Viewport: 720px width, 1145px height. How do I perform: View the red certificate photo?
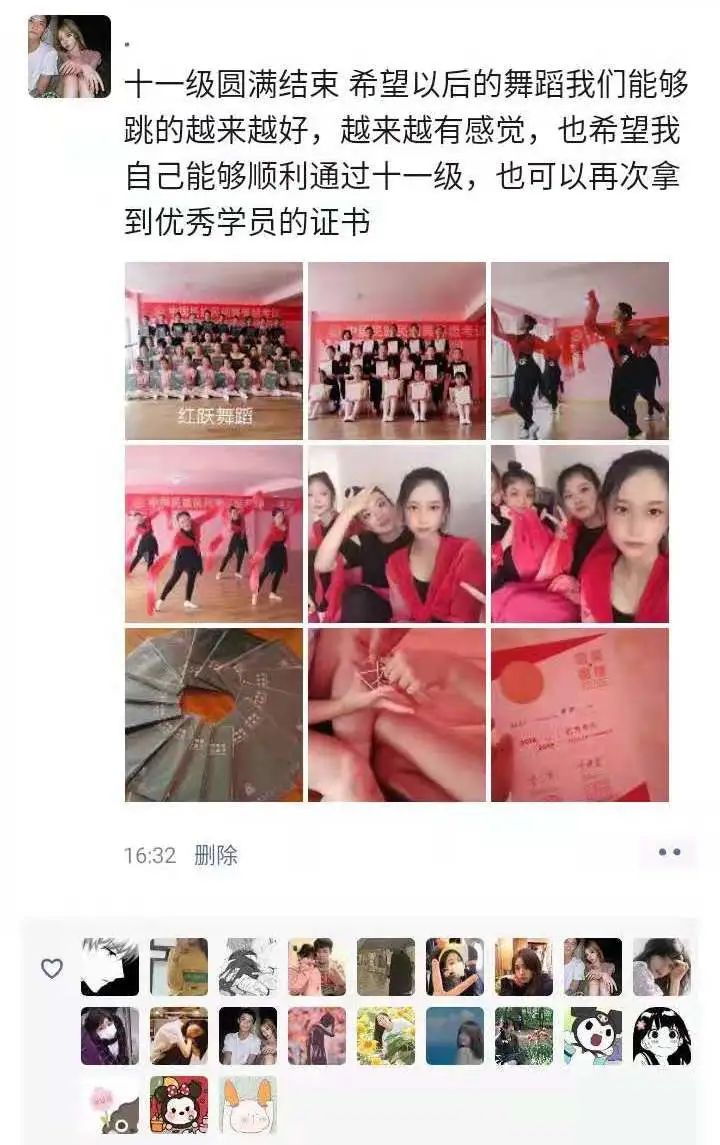[x=579, y=715]
